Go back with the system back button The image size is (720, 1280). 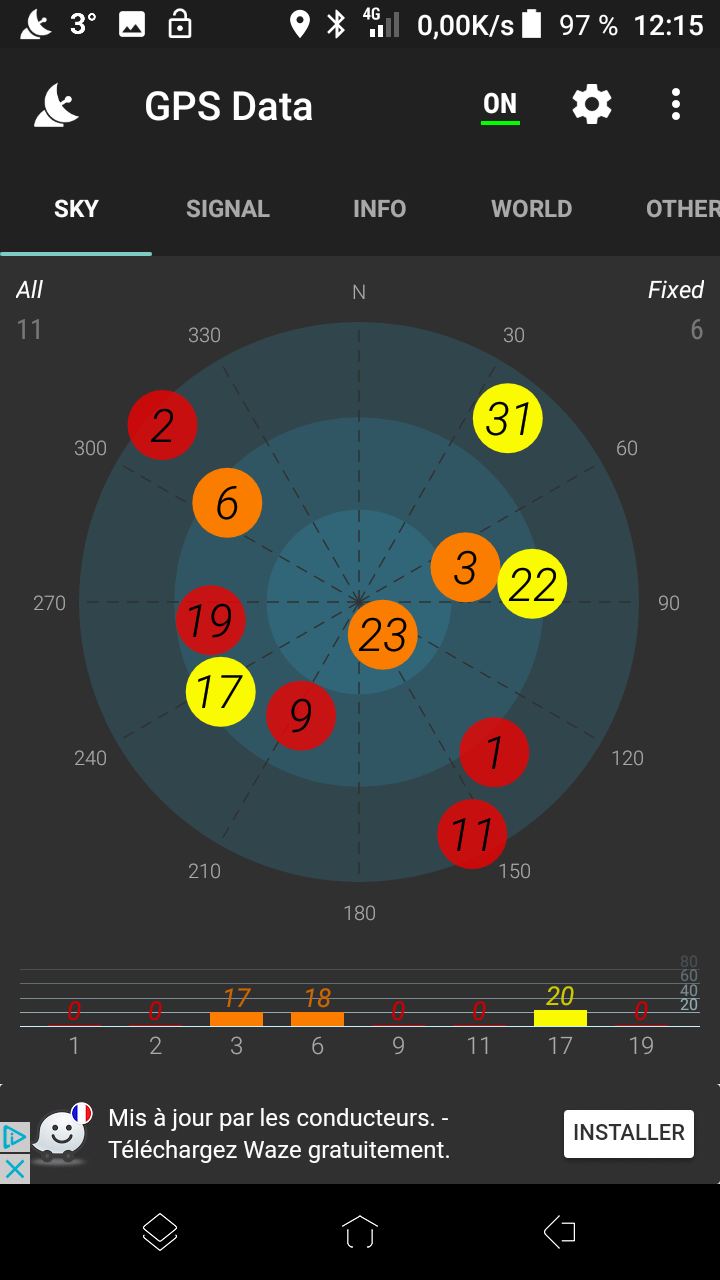(559, 1231)
